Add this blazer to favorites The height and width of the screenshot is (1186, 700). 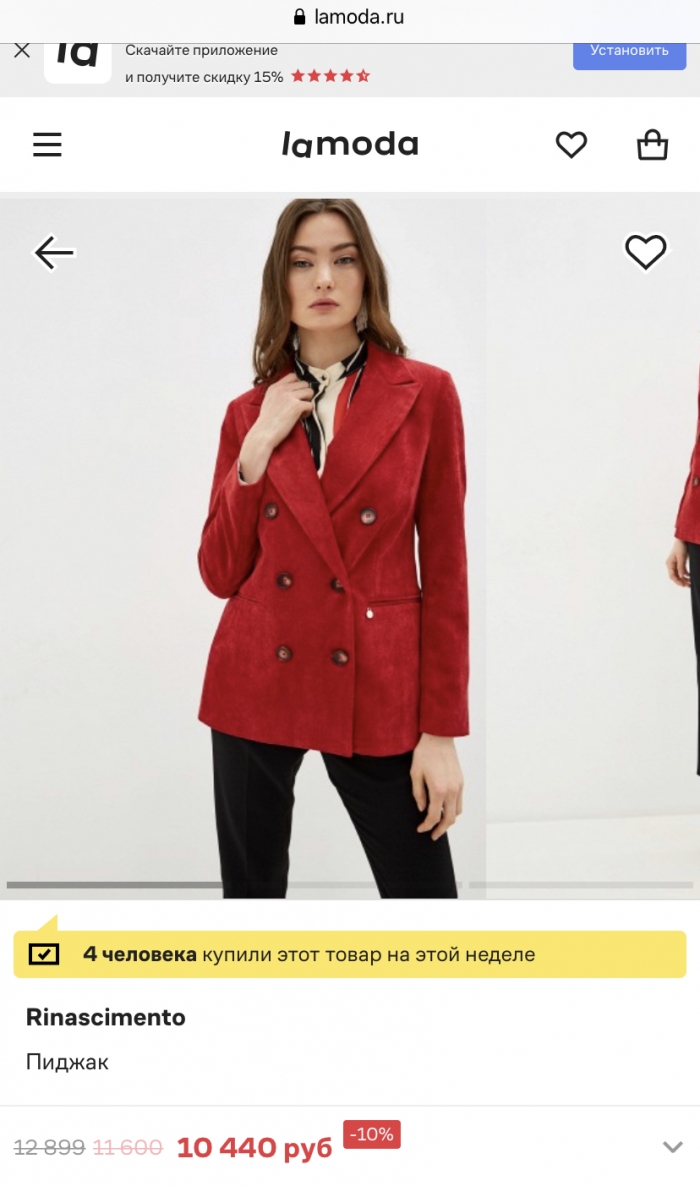(646, 251)
